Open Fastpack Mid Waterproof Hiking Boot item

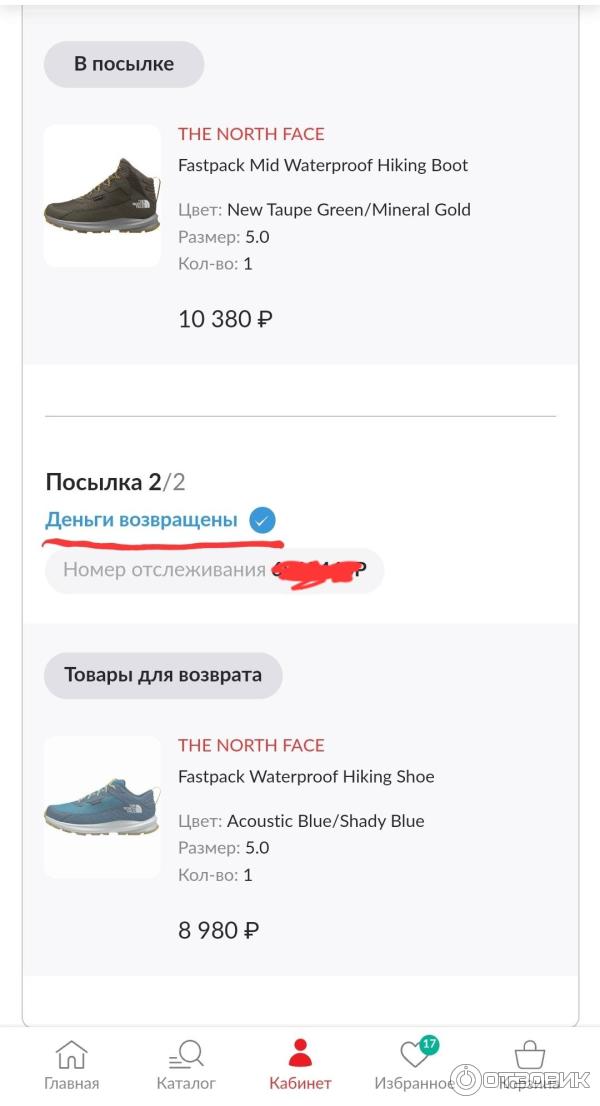tap(322, 165)
